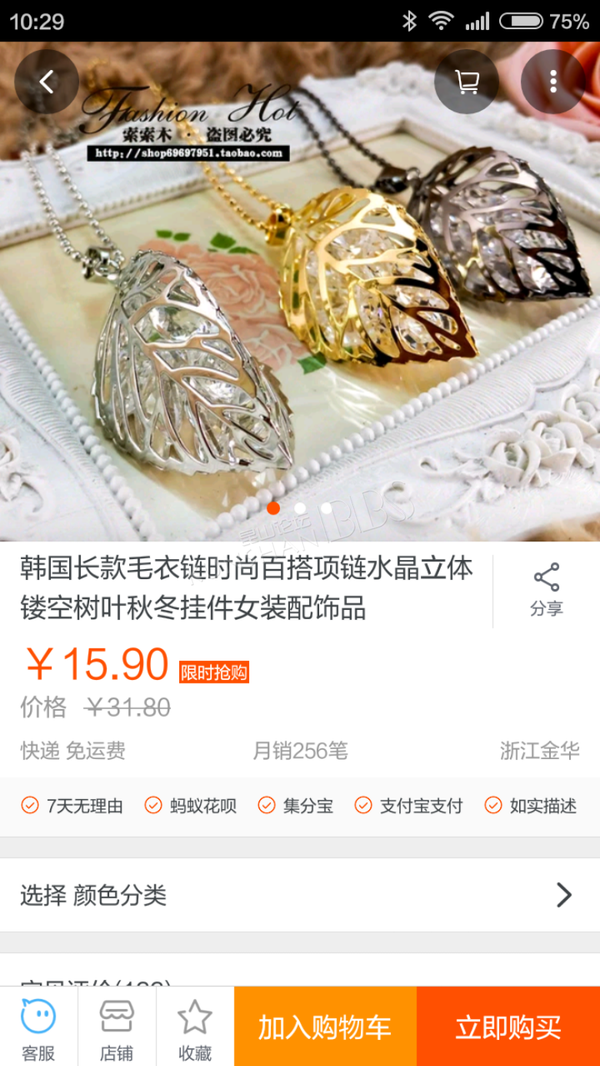Image resolution: width=600 pixels, height=1066 pixels.
Task: Add item to favorites with 收藏
Action: 195,1027
